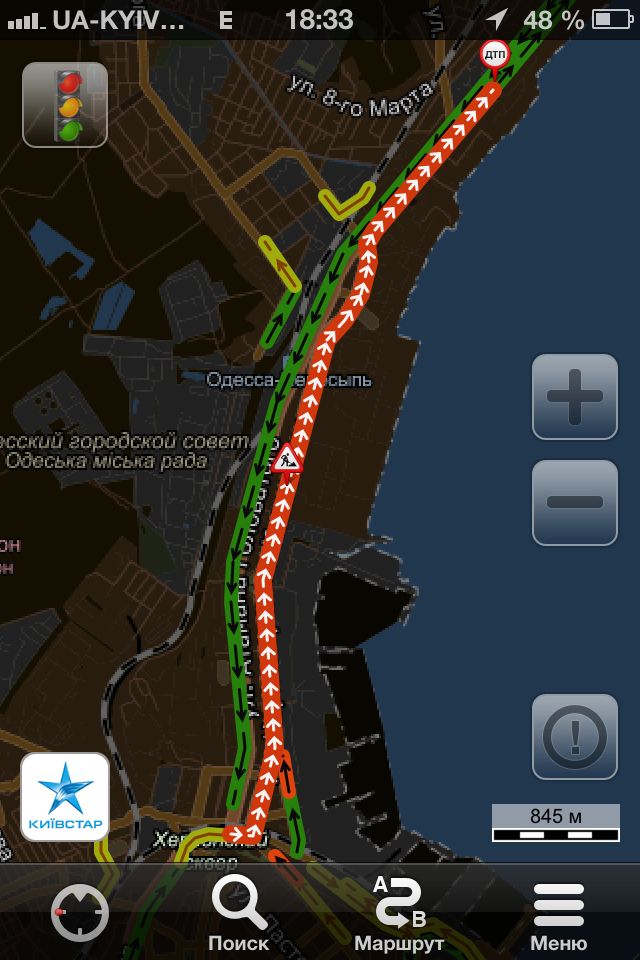This screenshot has width=640, height=960.
Task: Zoom out with the minus button
Action: 574,502
